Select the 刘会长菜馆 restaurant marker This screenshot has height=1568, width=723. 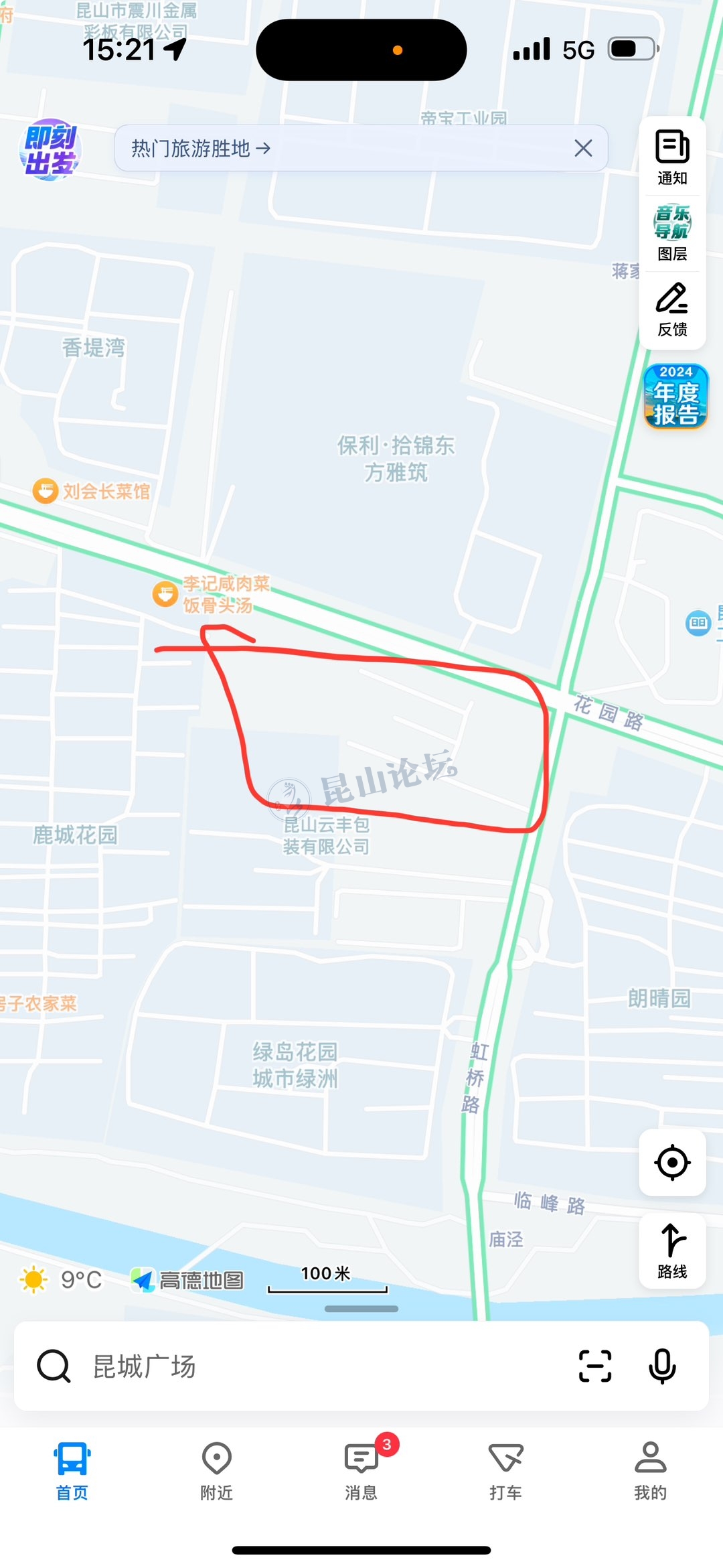(x=46, y=491)
